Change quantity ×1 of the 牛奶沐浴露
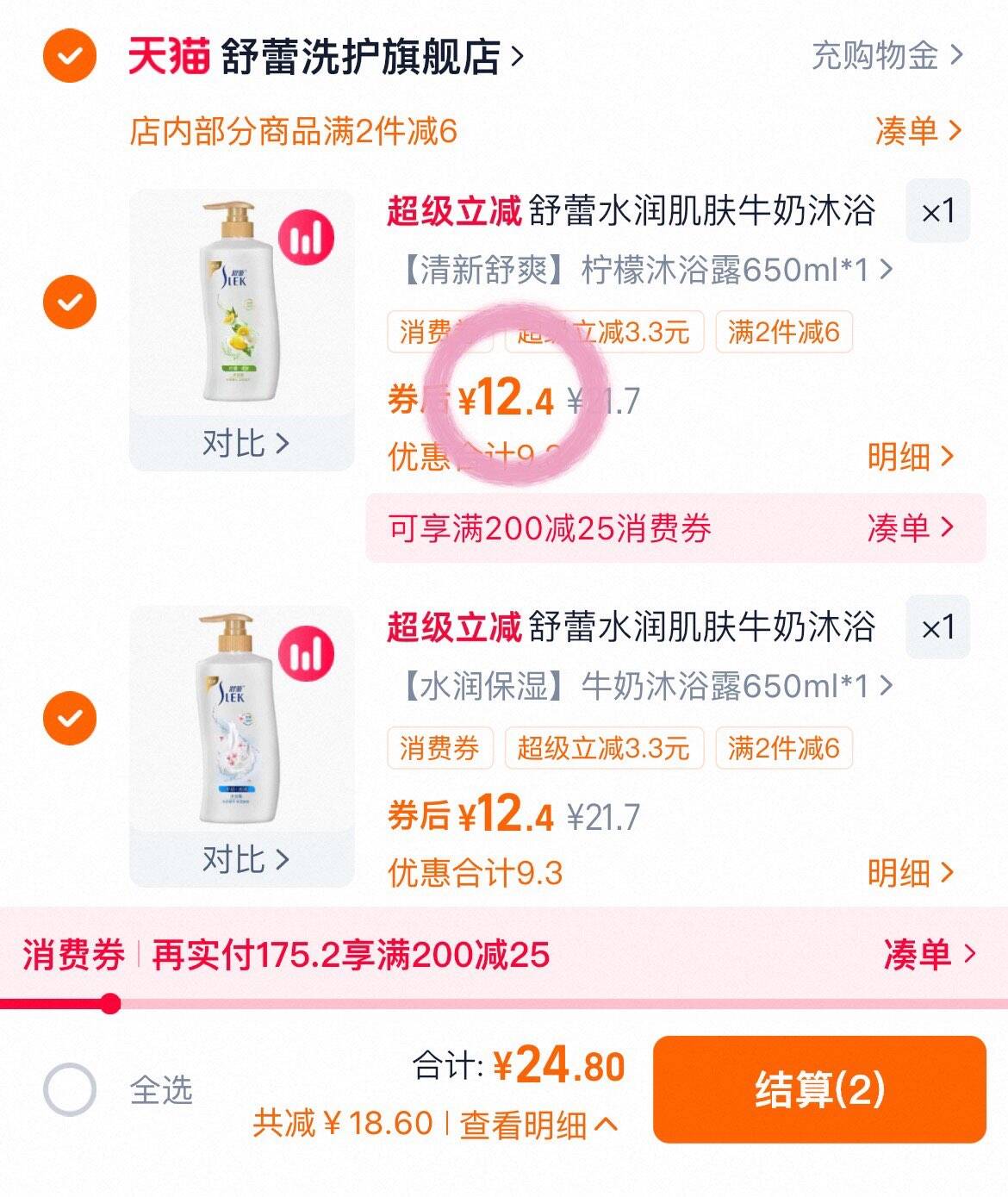This screenshot has height=1197, width=1008. point(937,627)
